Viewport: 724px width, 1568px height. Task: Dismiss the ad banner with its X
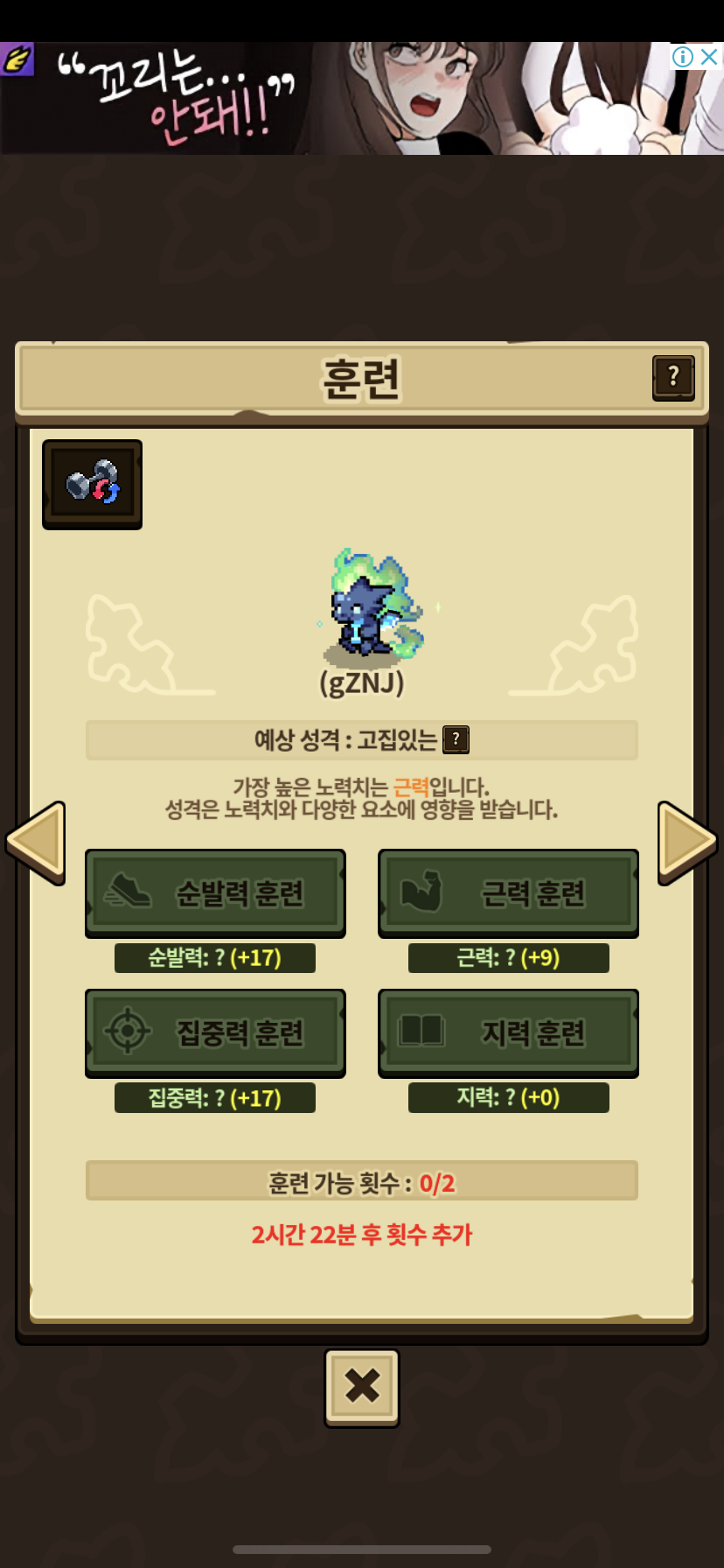click(710, 57)
